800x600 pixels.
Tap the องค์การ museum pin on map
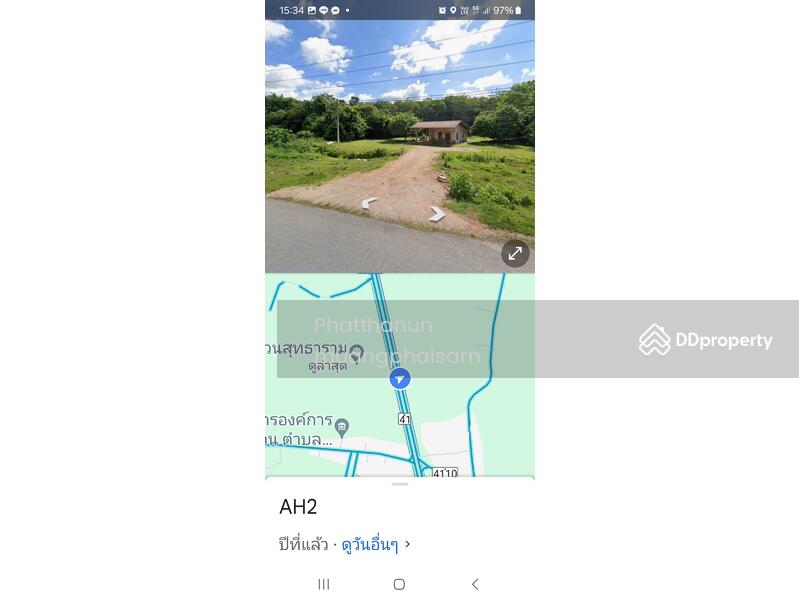(342, 427)
